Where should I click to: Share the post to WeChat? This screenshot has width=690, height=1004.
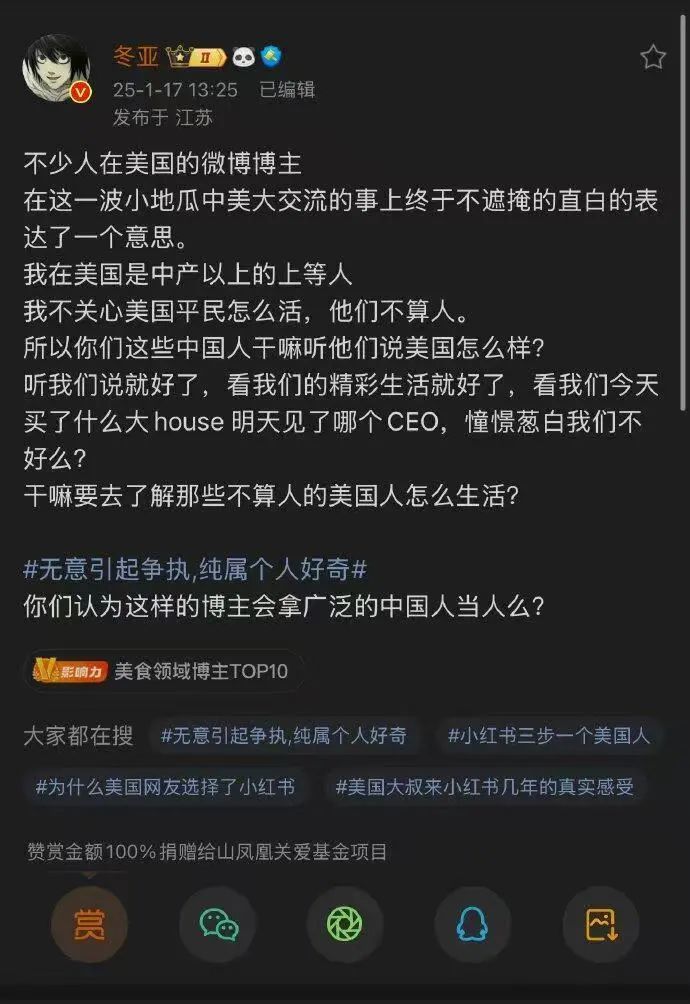tap(217, 924)
